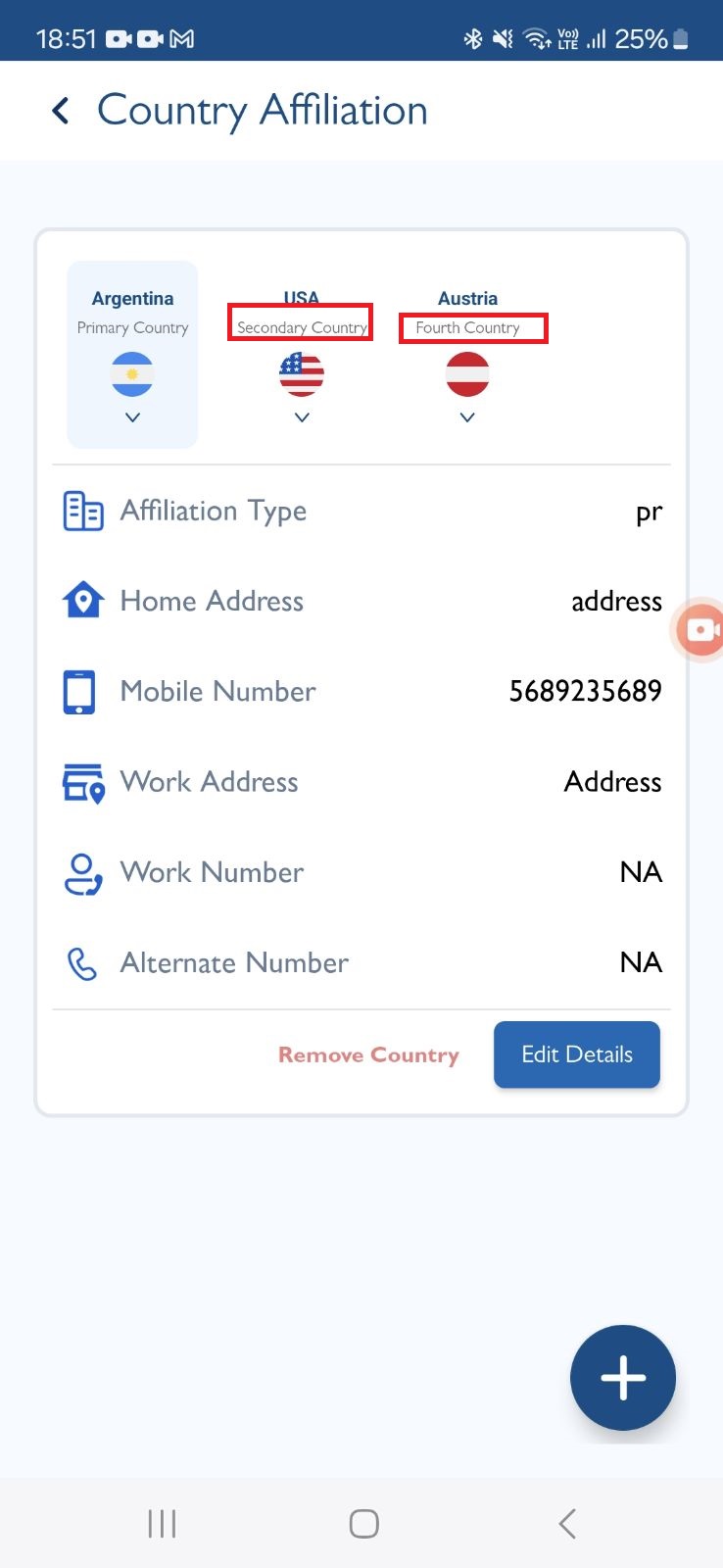Tap Remove Country link
Image resolution: width=723 pixels, height=1568 pixels.
tap(368, 1054)
